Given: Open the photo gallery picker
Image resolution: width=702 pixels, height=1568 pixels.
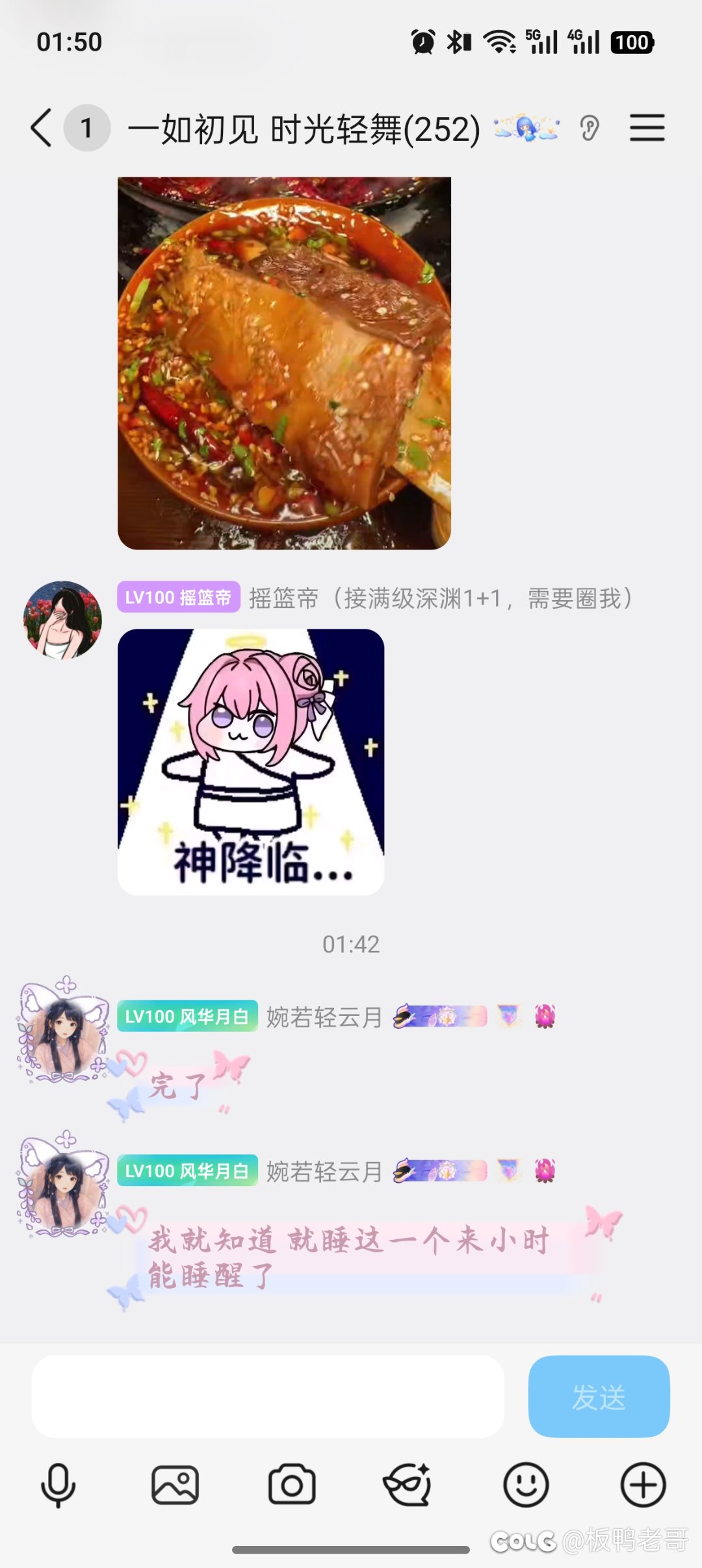Looking at the screenshot, I should (175, 1485).
